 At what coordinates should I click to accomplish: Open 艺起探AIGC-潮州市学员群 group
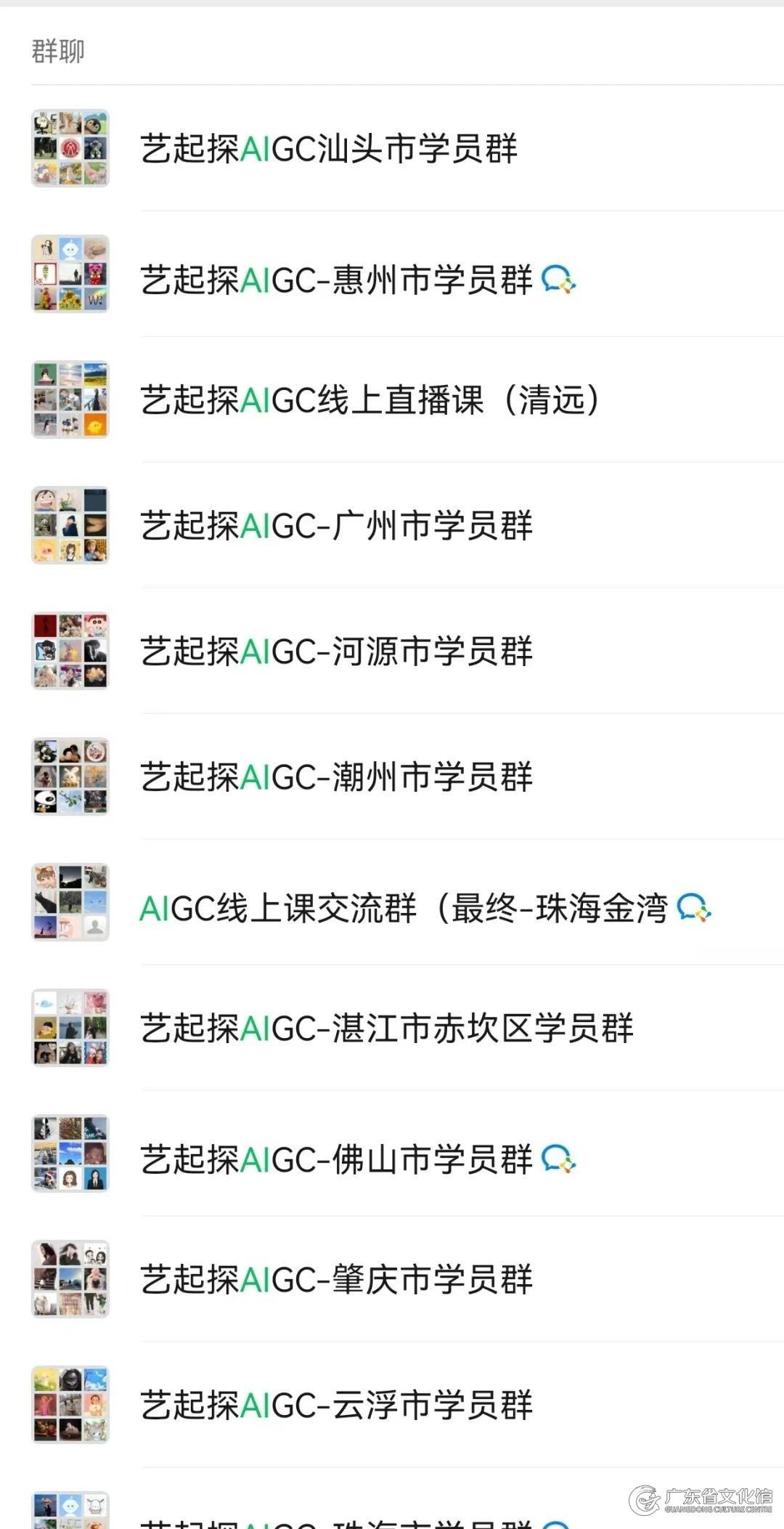point(336,776)
